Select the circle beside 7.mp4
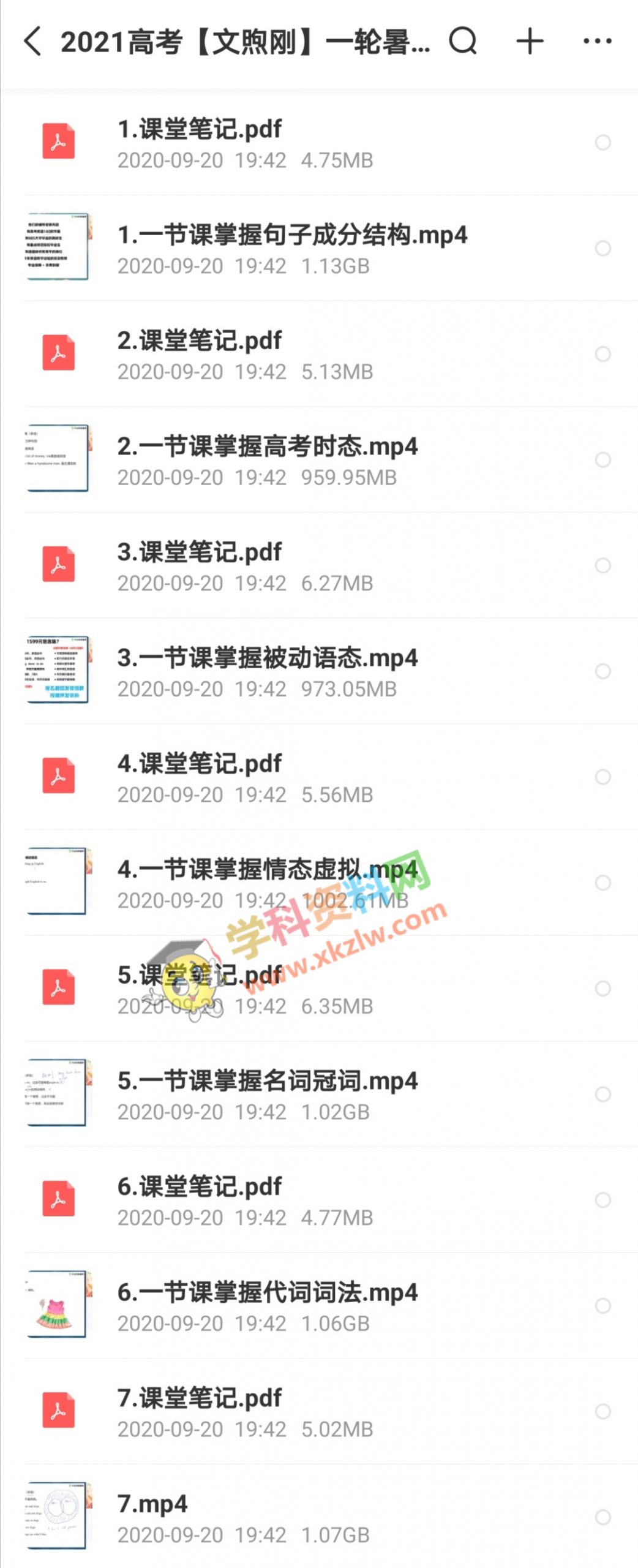638x1568 pixels. click(603, 1517)
